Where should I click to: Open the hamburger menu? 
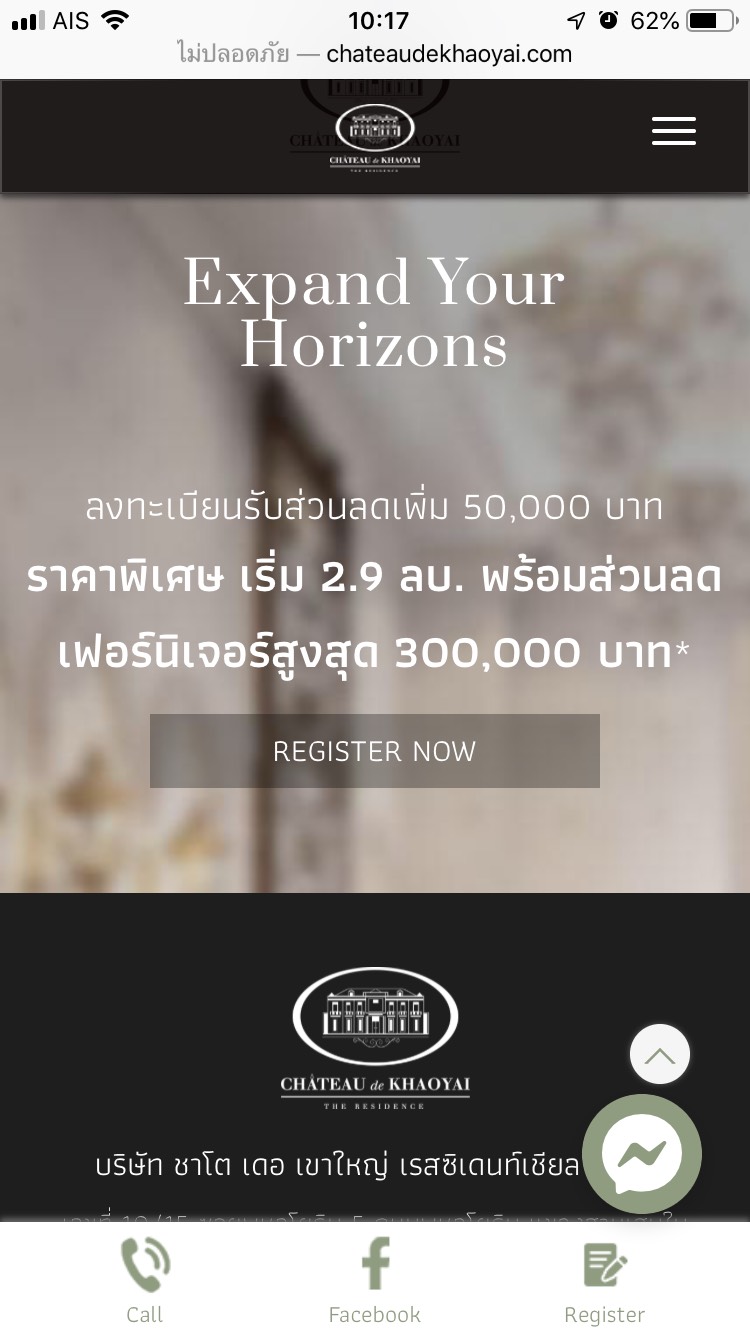673,131
